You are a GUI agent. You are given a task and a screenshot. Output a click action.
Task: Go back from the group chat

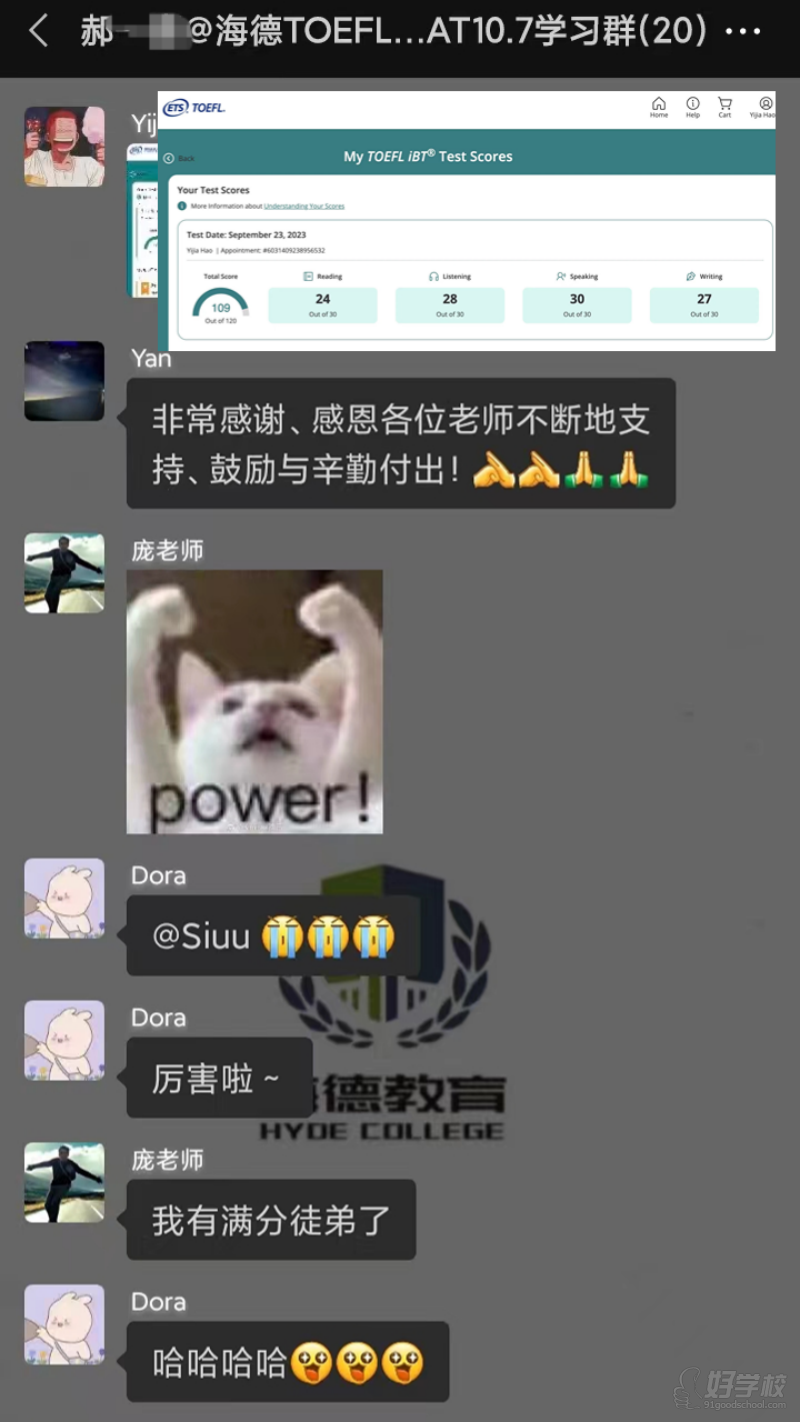point(38,32)
